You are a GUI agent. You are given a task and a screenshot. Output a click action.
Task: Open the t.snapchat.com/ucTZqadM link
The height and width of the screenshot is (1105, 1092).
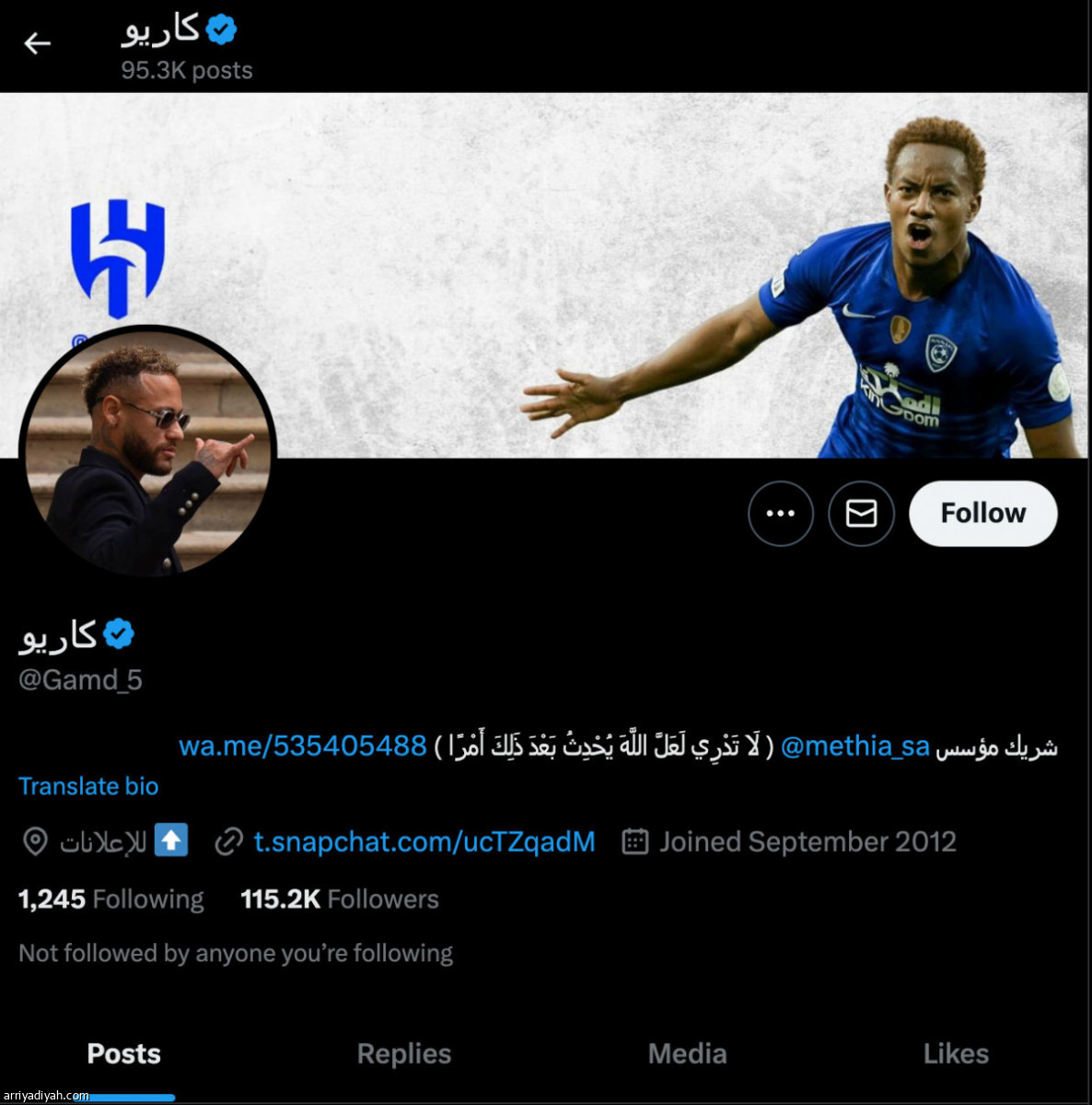coord(424,842)
